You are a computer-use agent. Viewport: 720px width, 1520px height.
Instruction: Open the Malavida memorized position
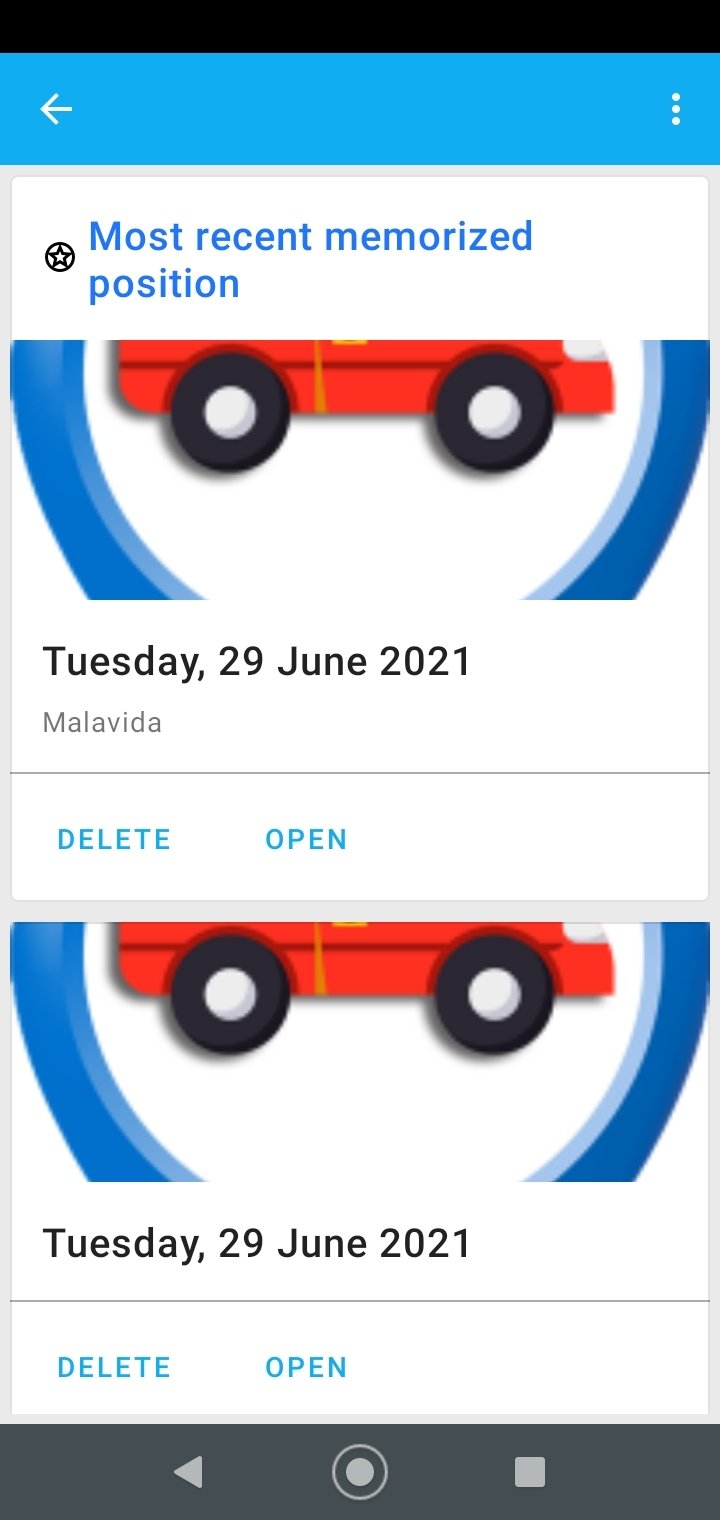[306, 839]
